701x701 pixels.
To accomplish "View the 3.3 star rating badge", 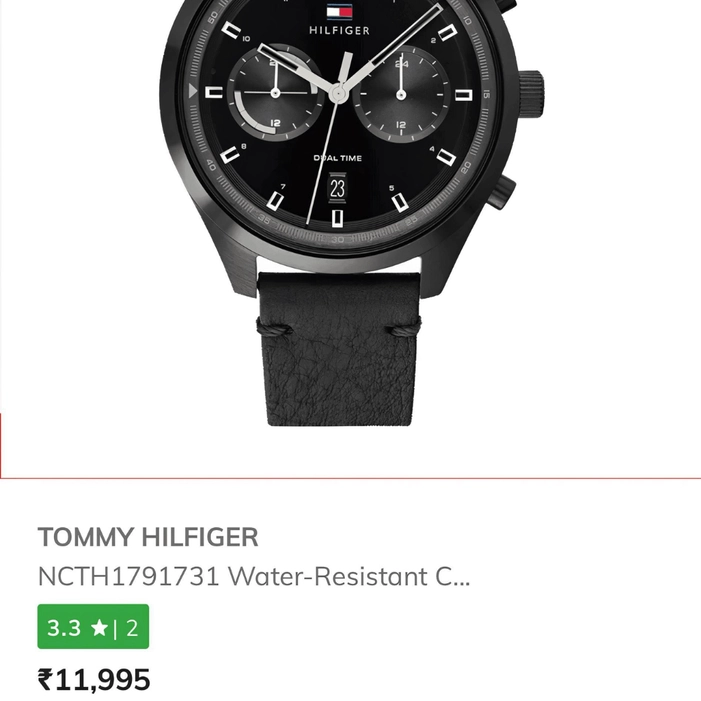I will pos(93,627).
